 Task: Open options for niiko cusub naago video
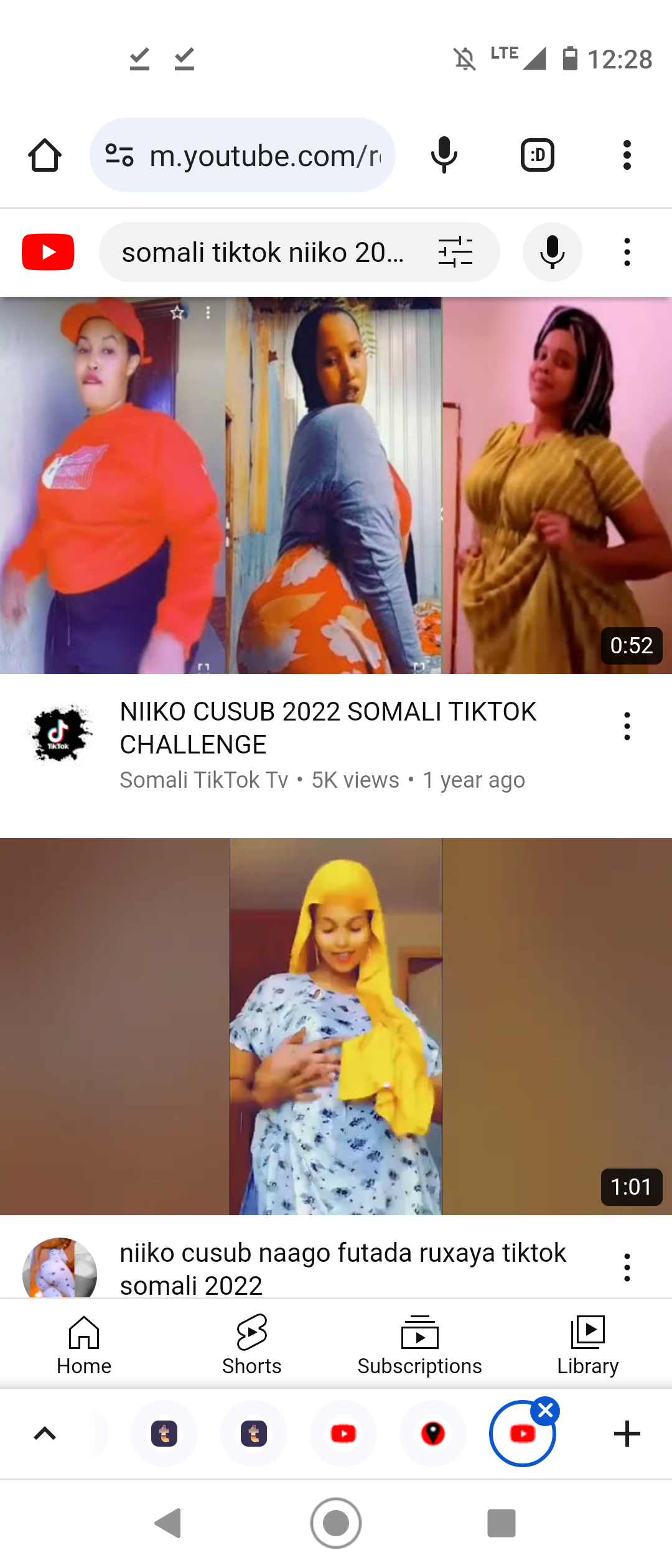[x=627, y=1267]
